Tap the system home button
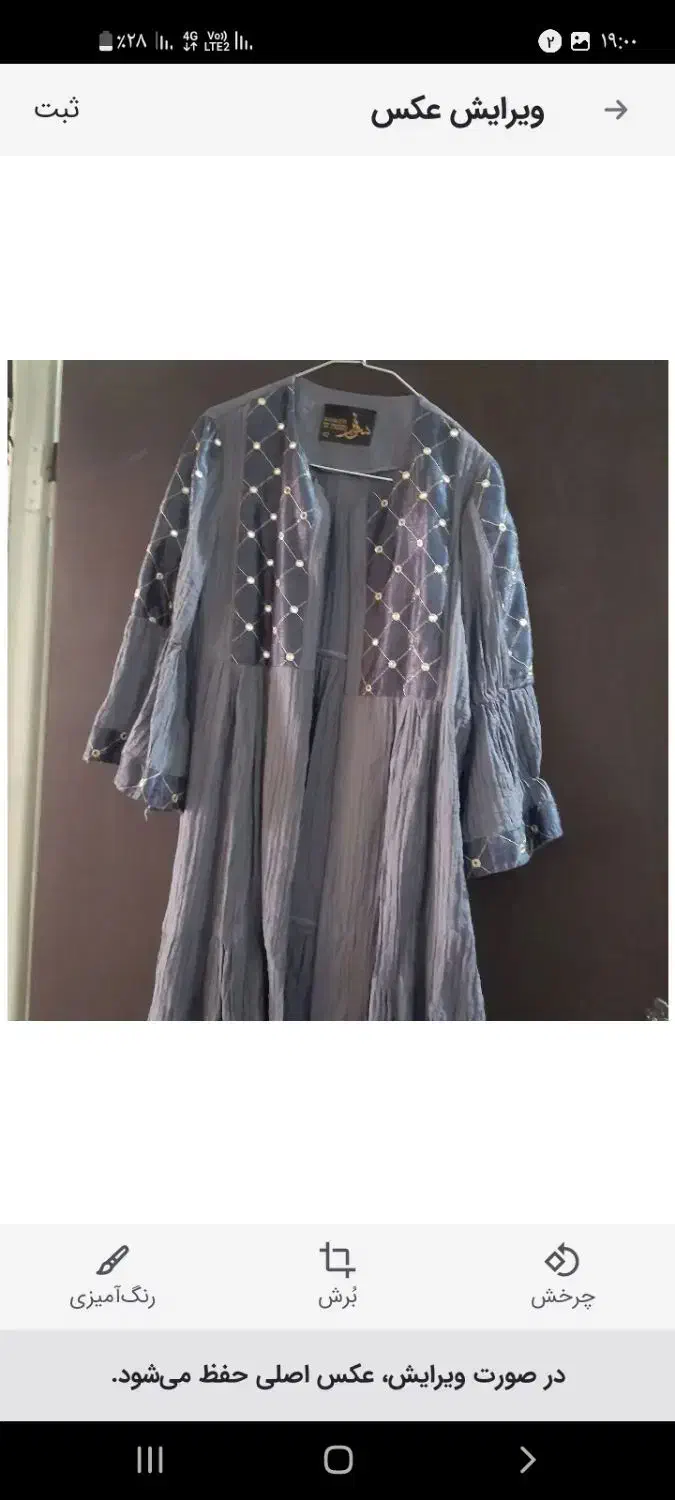 [x=338, y=1460]
